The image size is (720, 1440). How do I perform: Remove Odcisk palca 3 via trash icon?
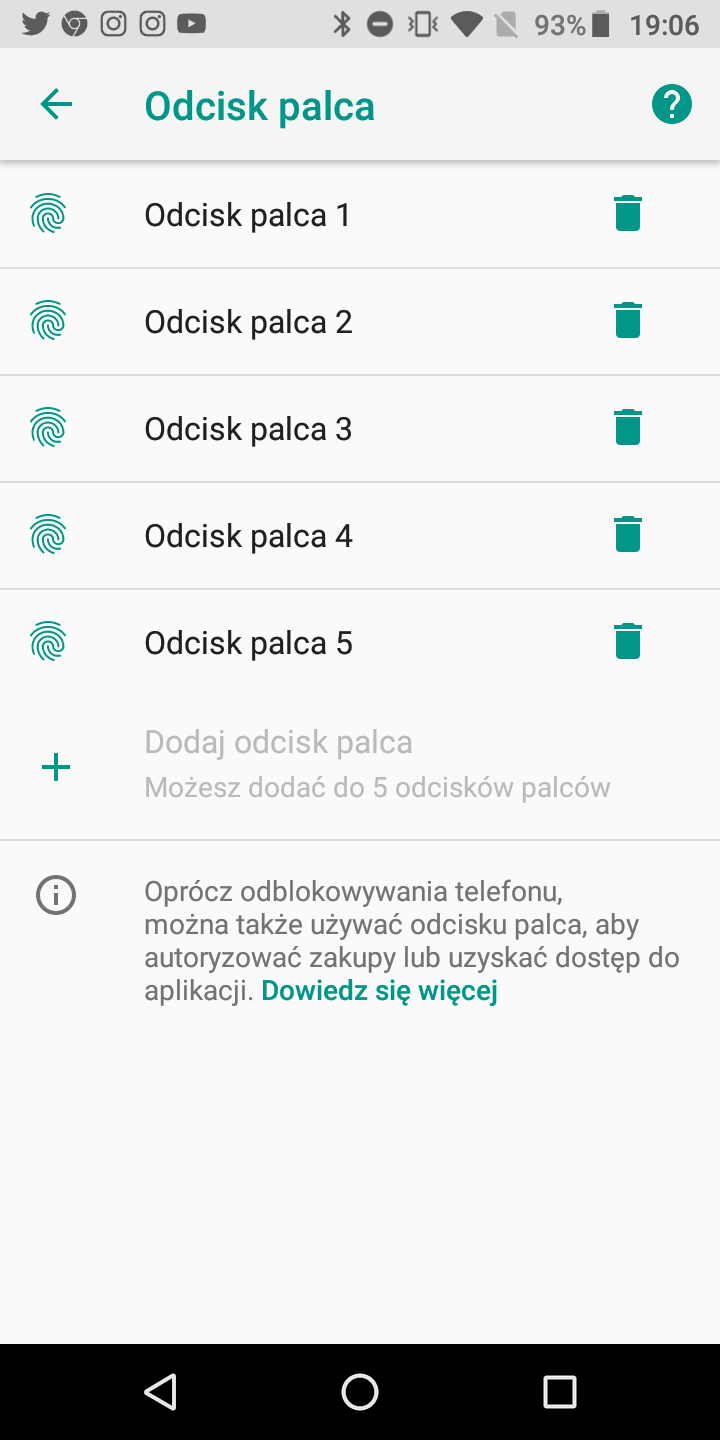(x=628, y=428)
